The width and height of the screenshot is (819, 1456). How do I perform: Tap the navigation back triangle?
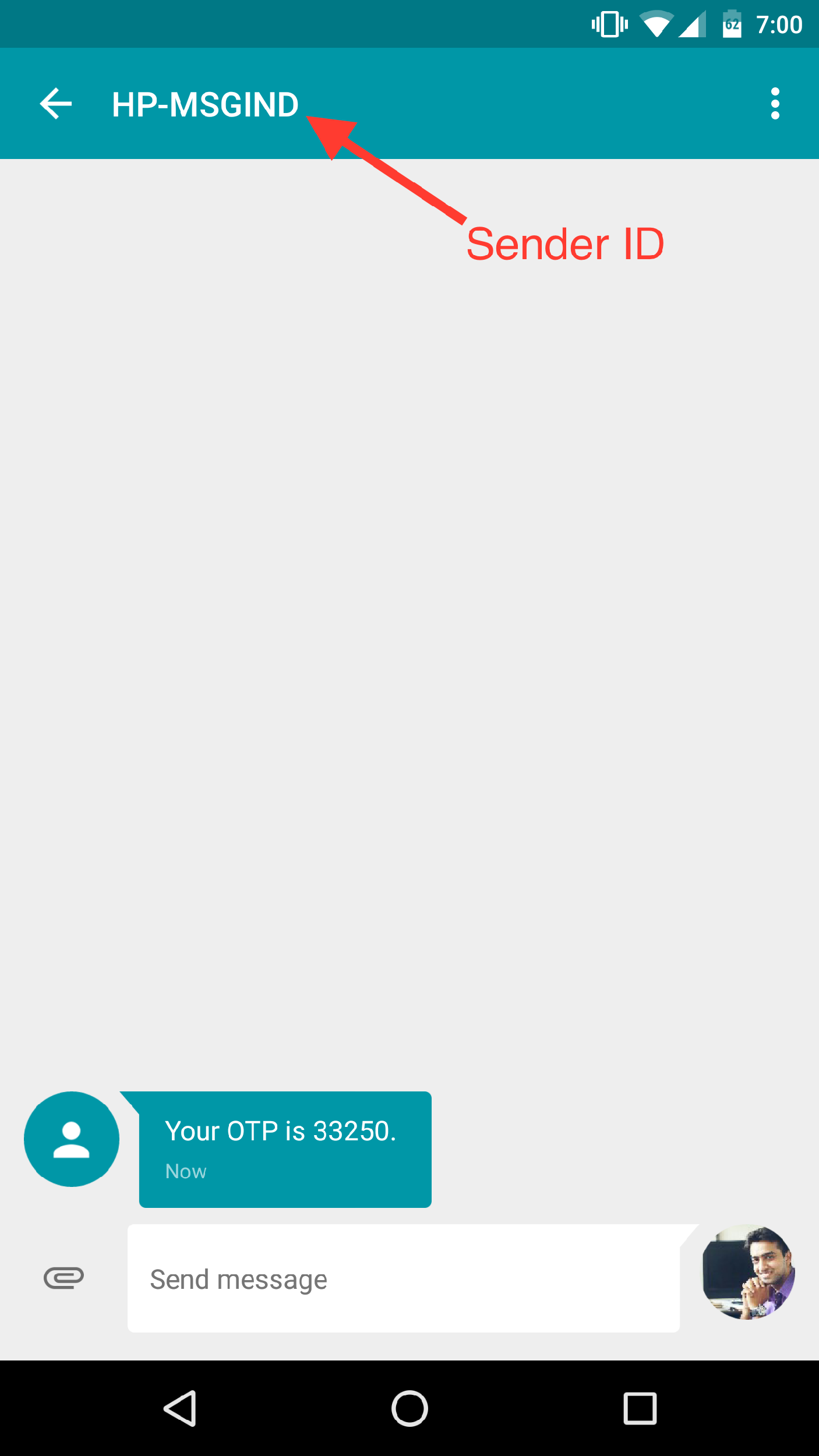[179, 1408]
